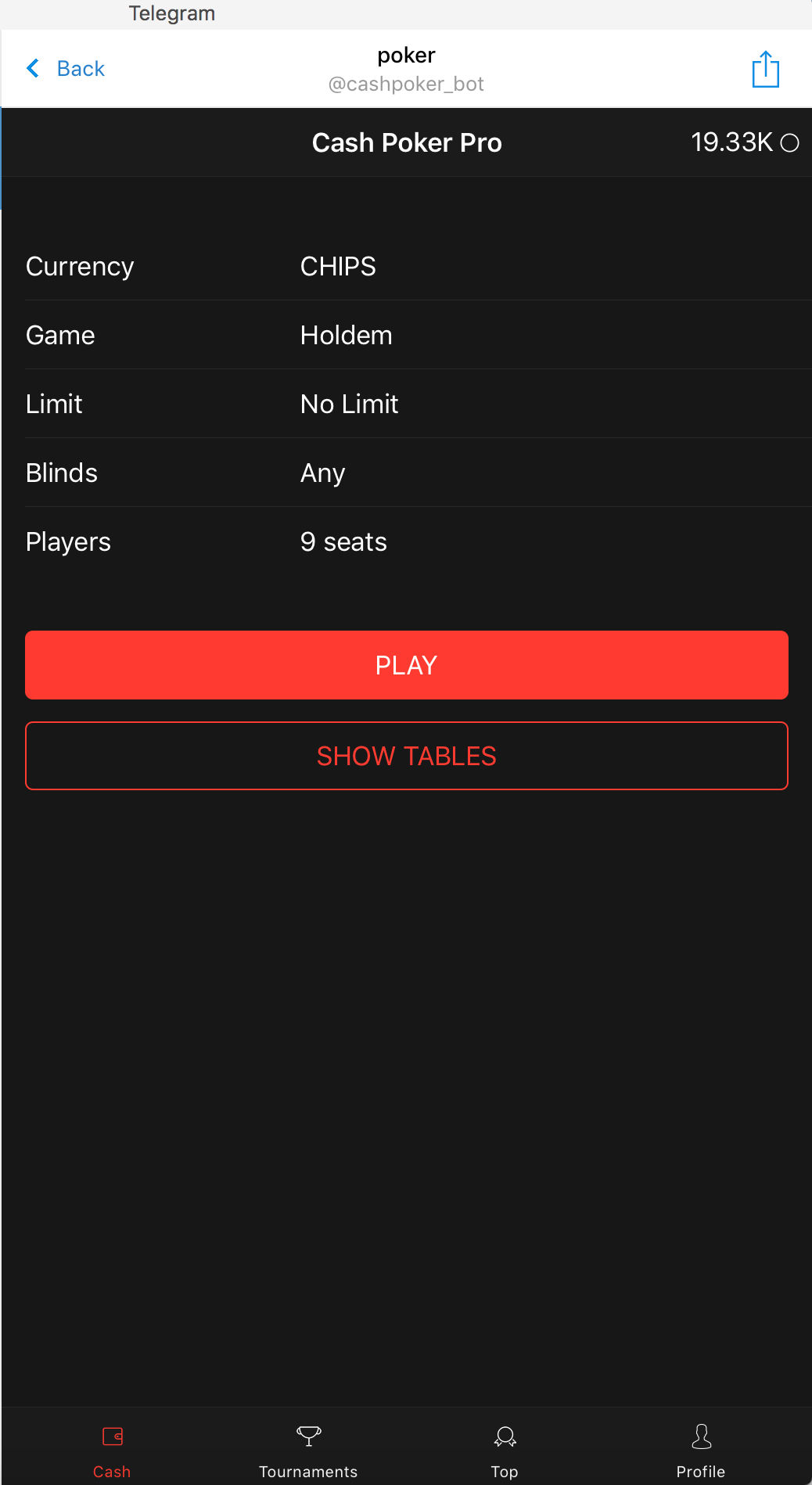Start playing with the PLAY button
Viewport: 812px width, 1485px height.
point(406,665)
